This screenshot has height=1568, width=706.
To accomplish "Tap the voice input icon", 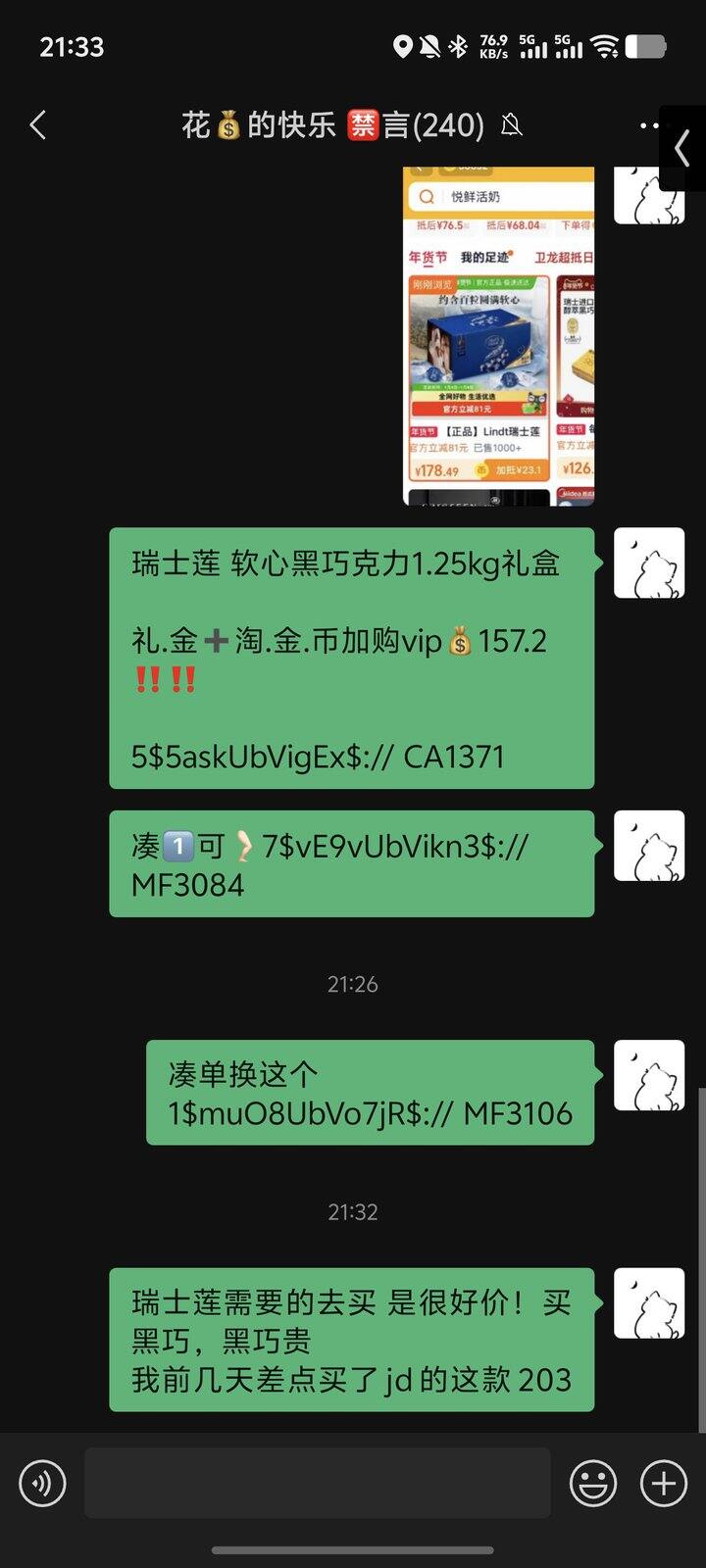I will coord(40,1484).
